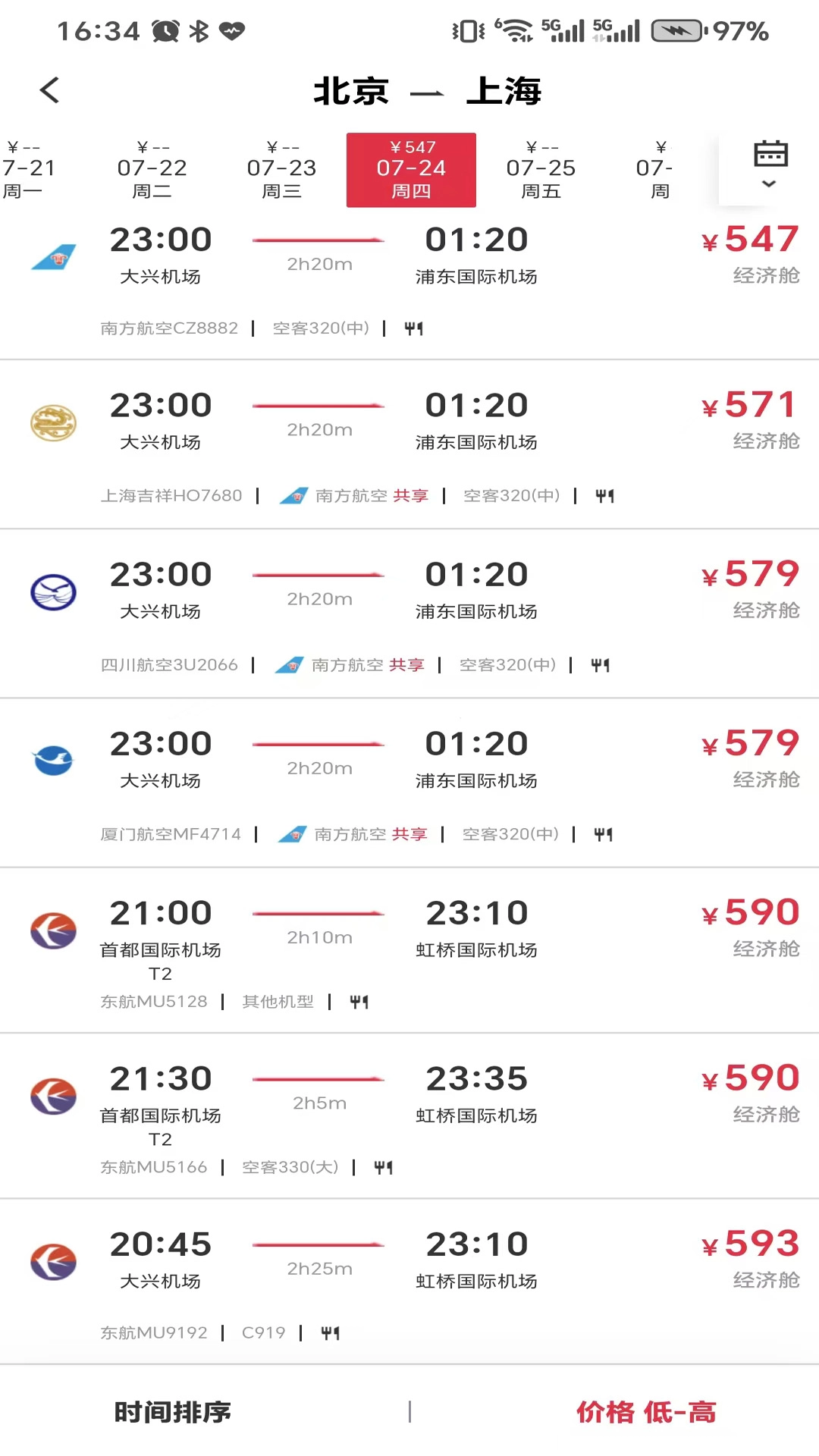Click the China Eastern logo on flight MU9192
Screen dimensions: 819x1456
53,1259
